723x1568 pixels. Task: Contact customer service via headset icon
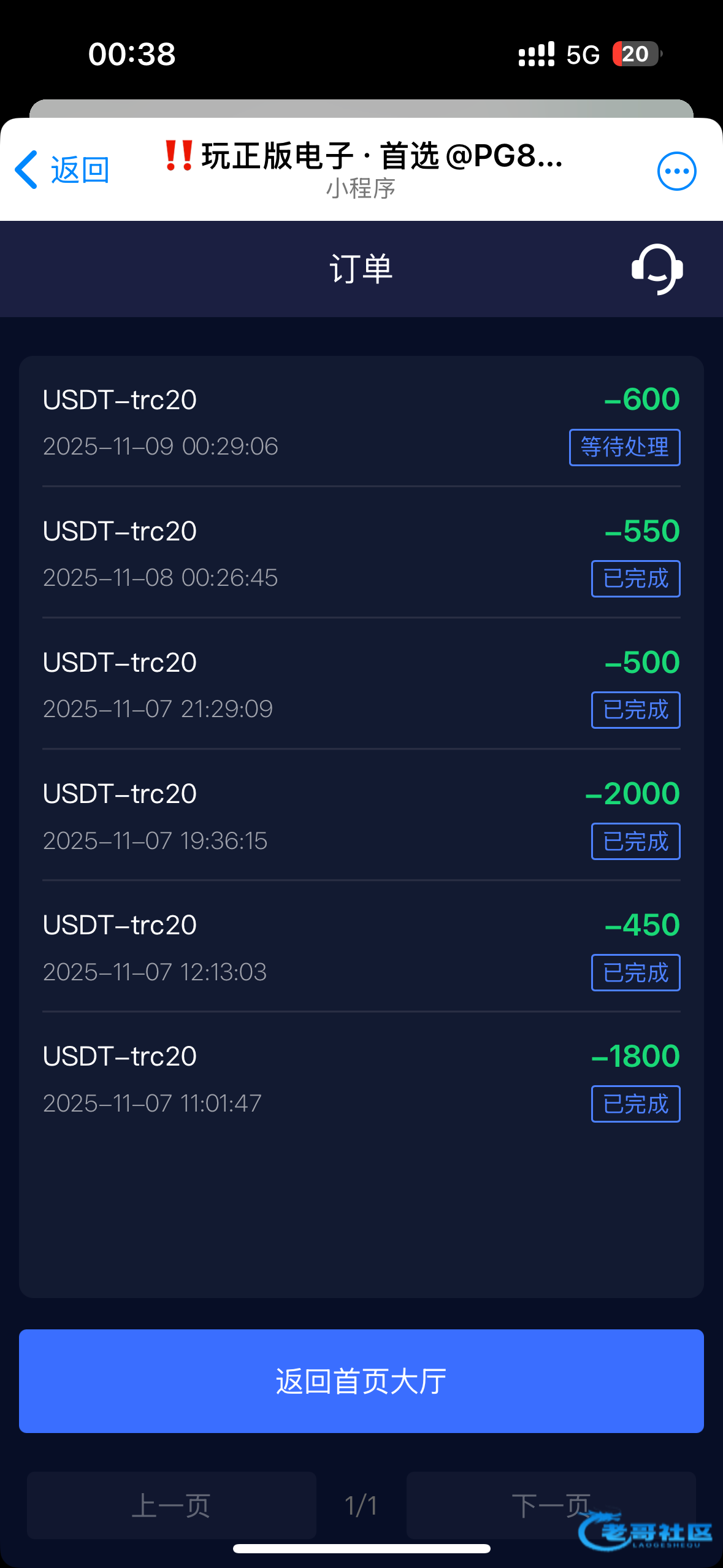click(x=657, y=269)
